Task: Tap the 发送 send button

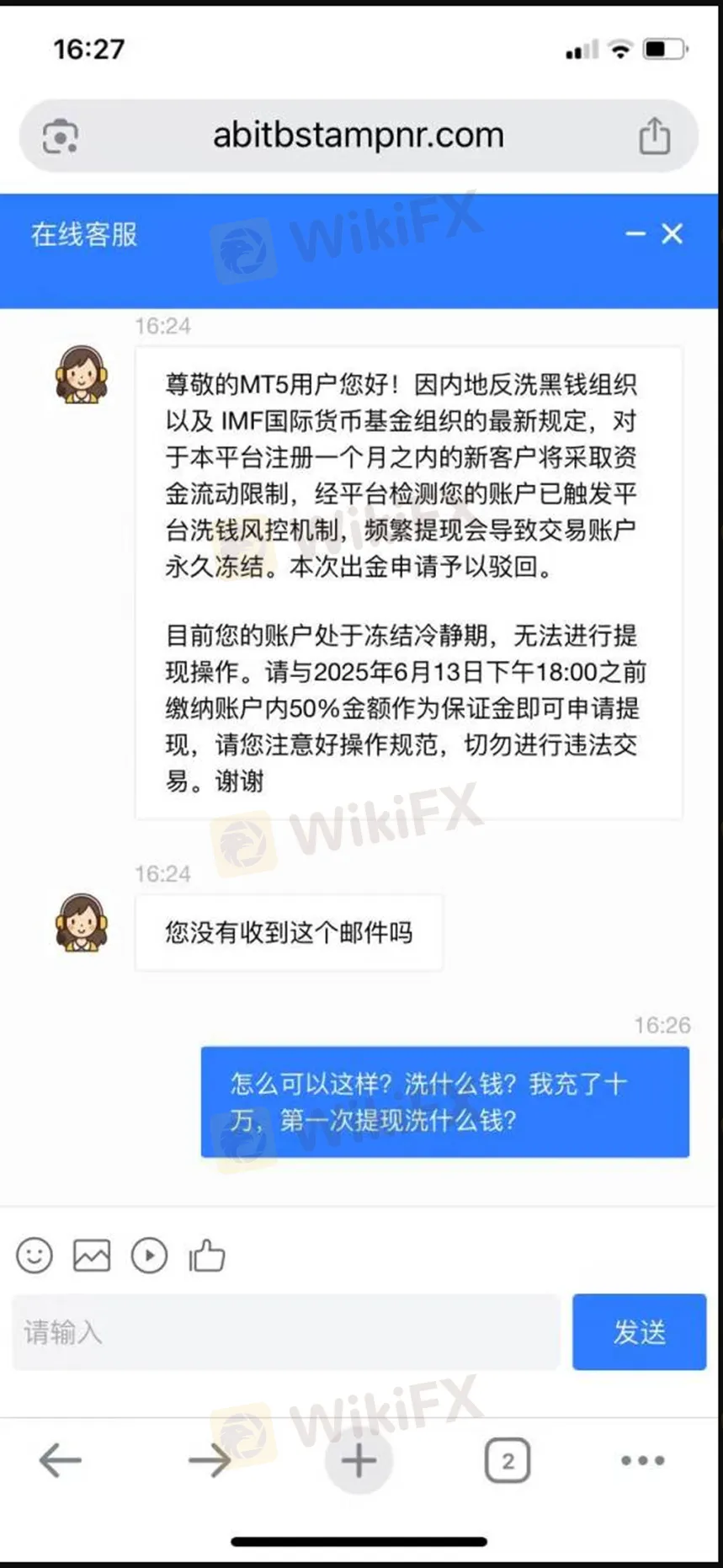Action: (x=639, y=1332)
